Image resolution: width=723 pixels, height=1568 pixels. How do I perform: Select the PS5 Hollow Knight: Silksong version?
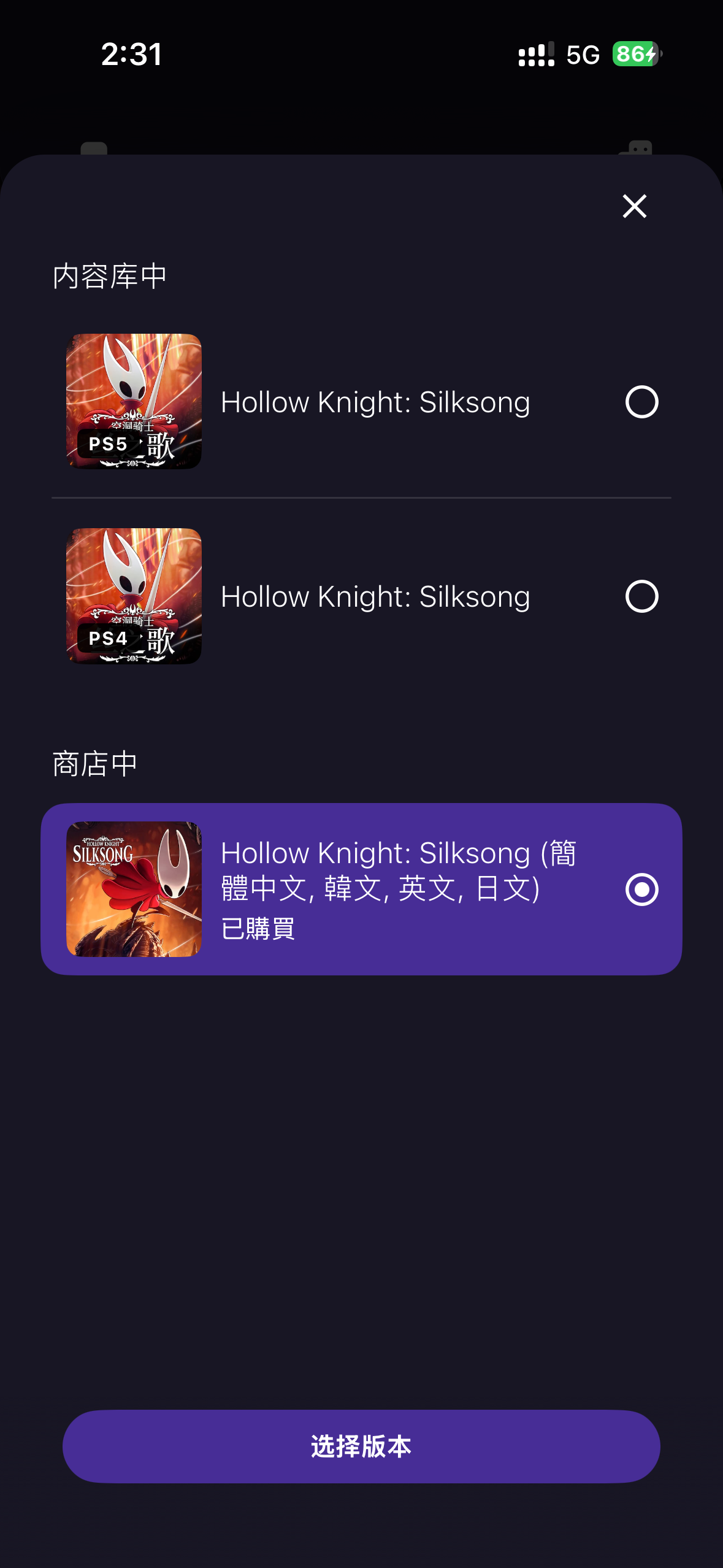(x=361, y=402)
